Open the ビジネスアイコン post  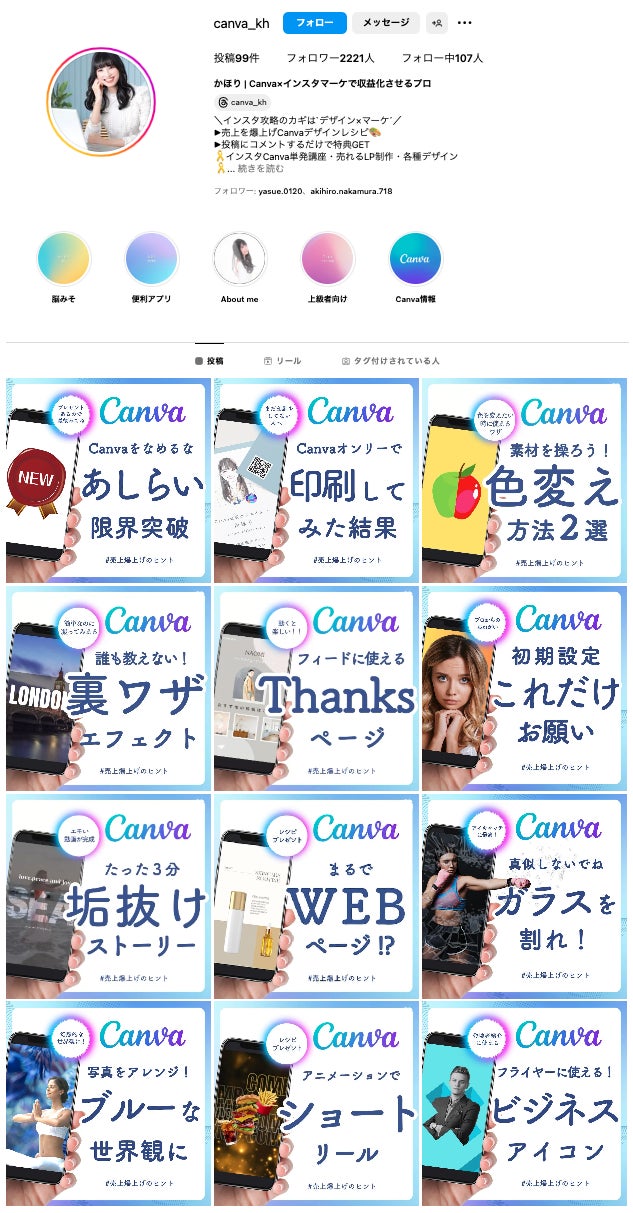pos(524,1104)
